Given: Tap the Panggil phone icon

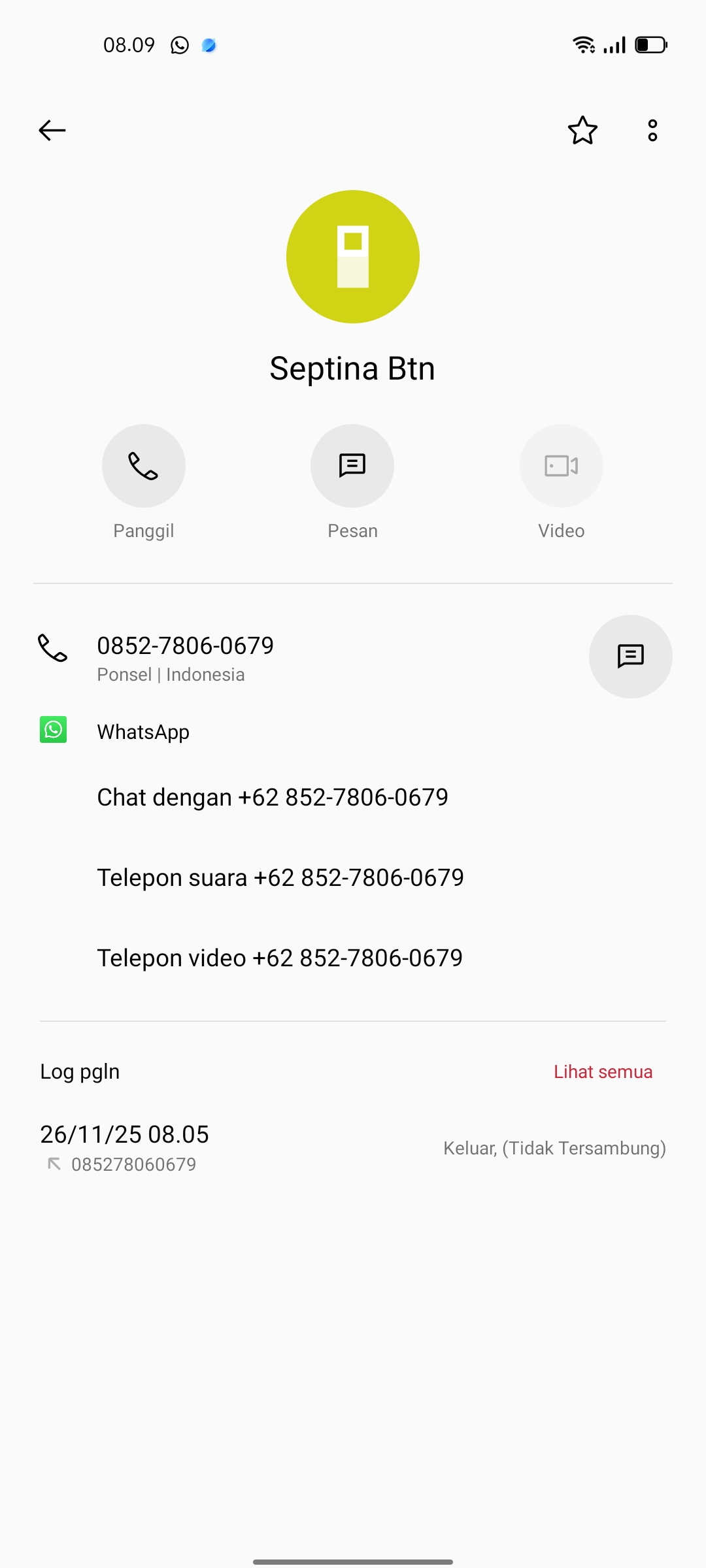Looking at the screenshot, I should [143, 465].
